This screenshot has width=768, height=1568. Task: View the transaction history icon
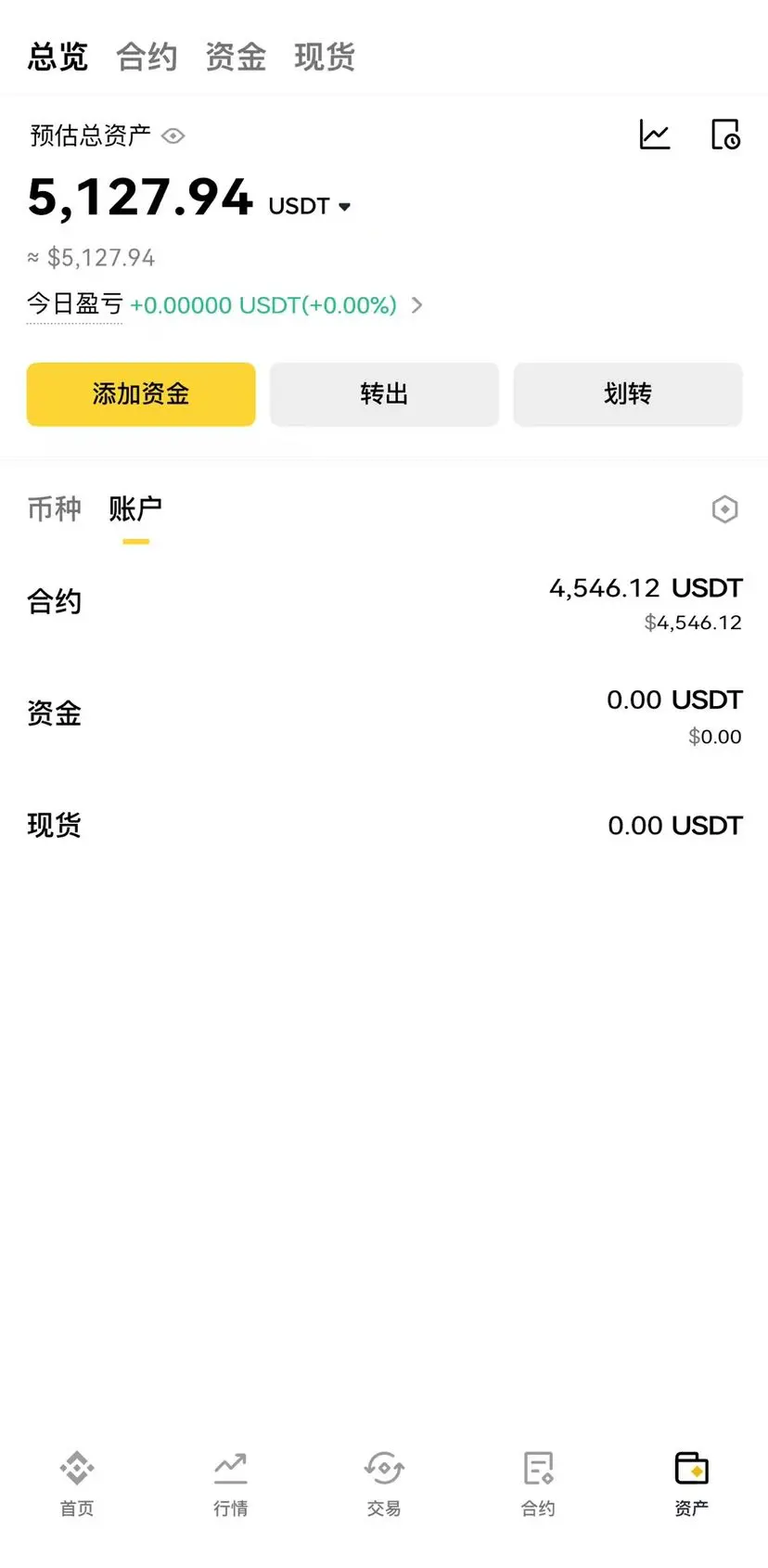point(725,135)
